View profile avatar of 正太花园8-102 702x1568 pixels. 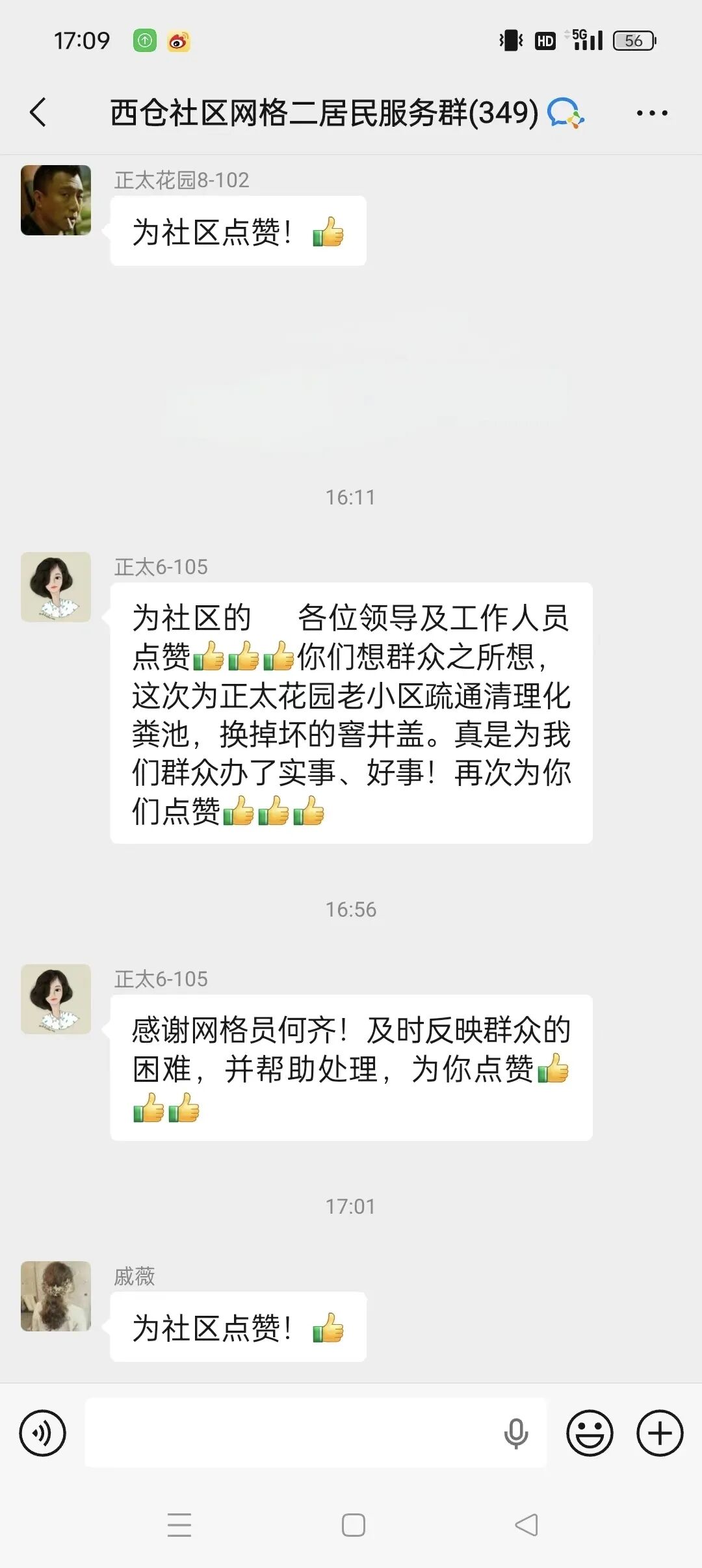point(56,200)
